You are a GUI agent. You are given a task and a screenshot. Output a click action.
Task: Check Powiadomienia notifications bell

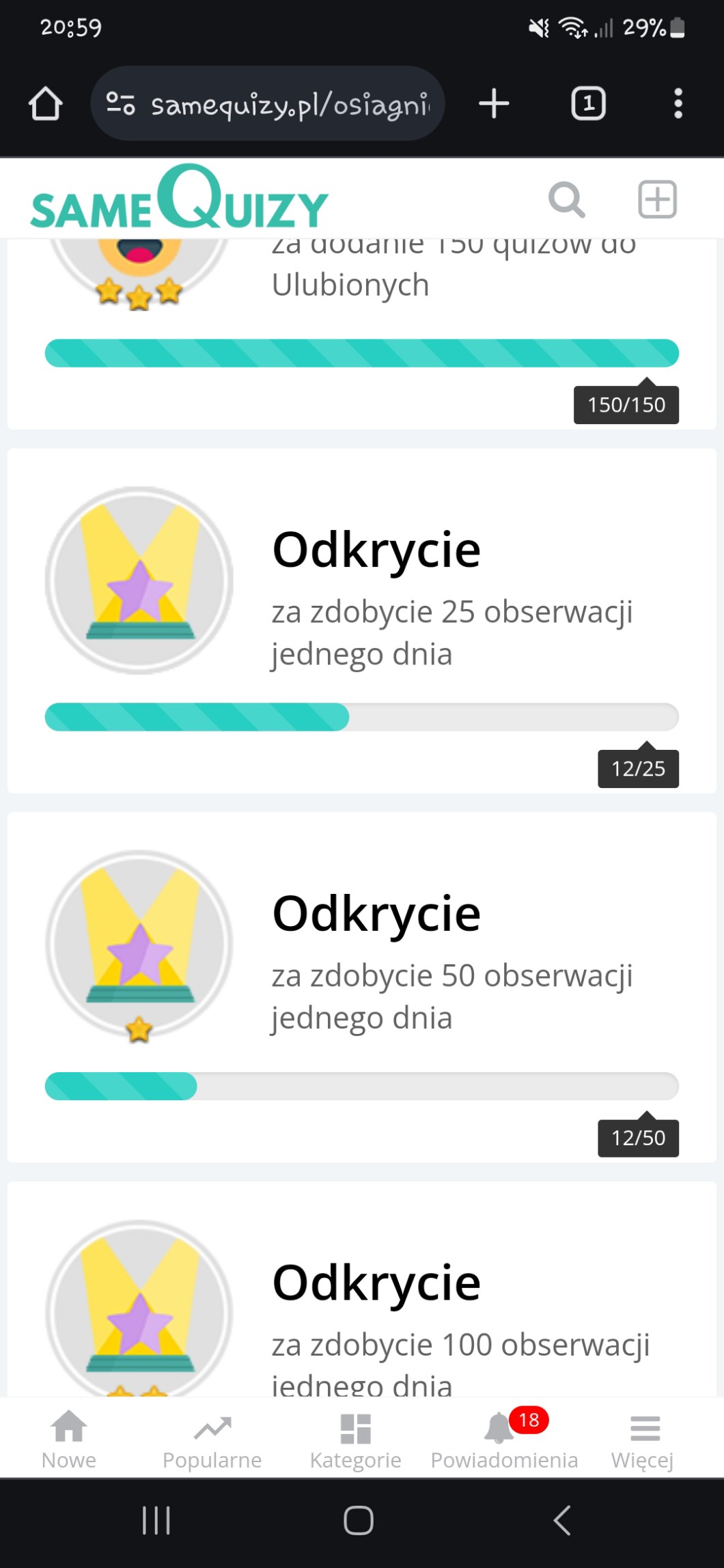point(504,1440)
